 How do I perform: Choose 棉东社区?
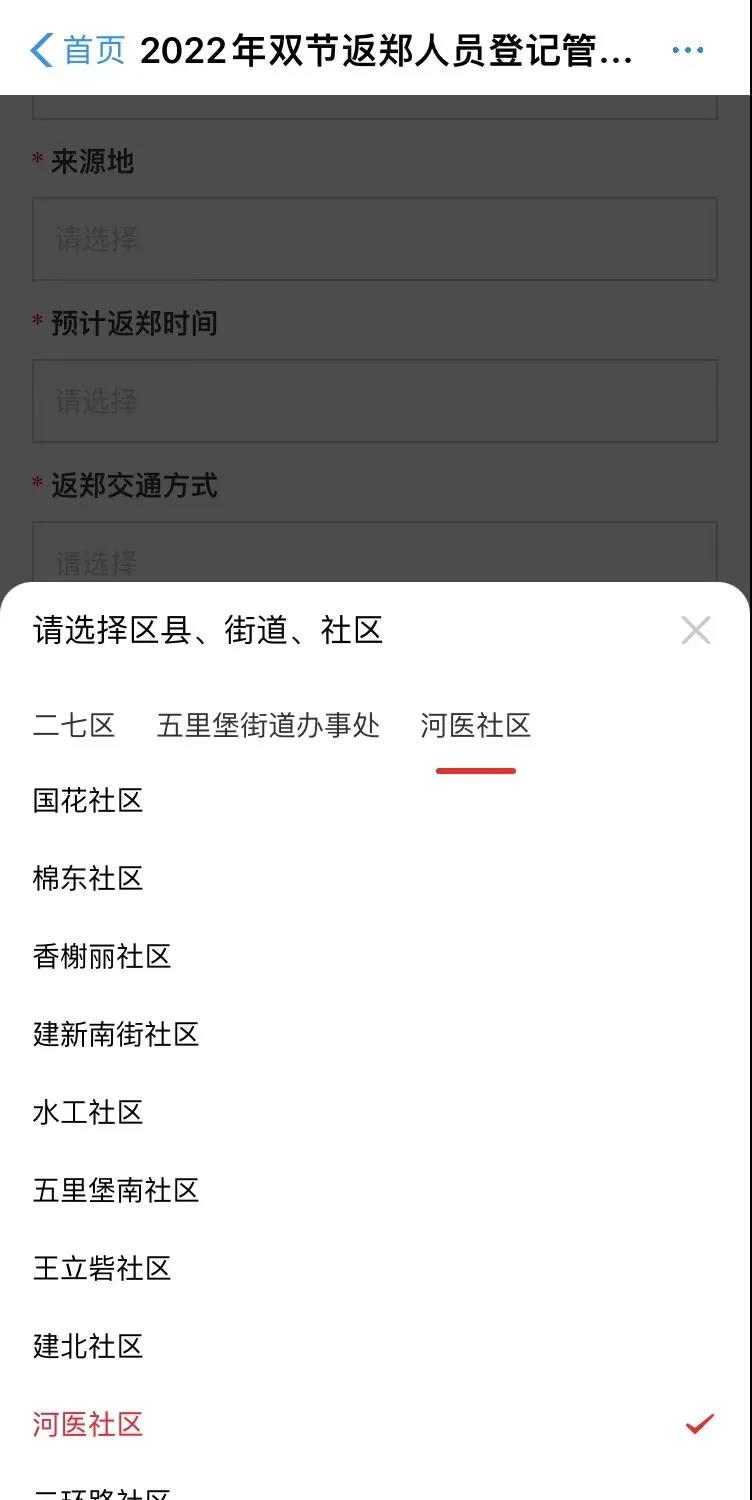(88, 878)
